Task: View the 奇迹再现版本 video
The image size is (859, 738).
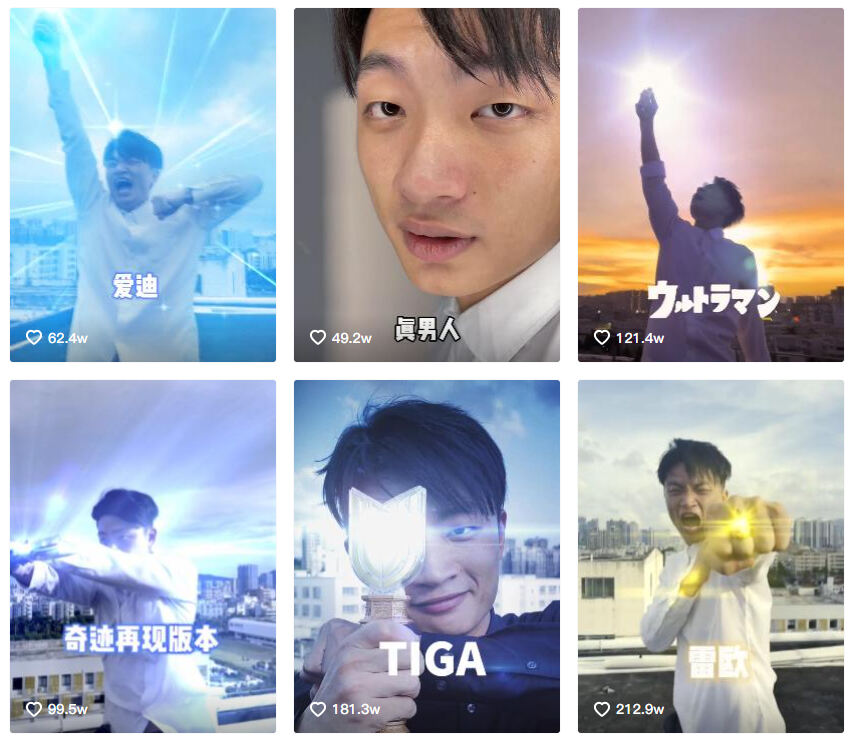Action: click(x=143, y=556)
